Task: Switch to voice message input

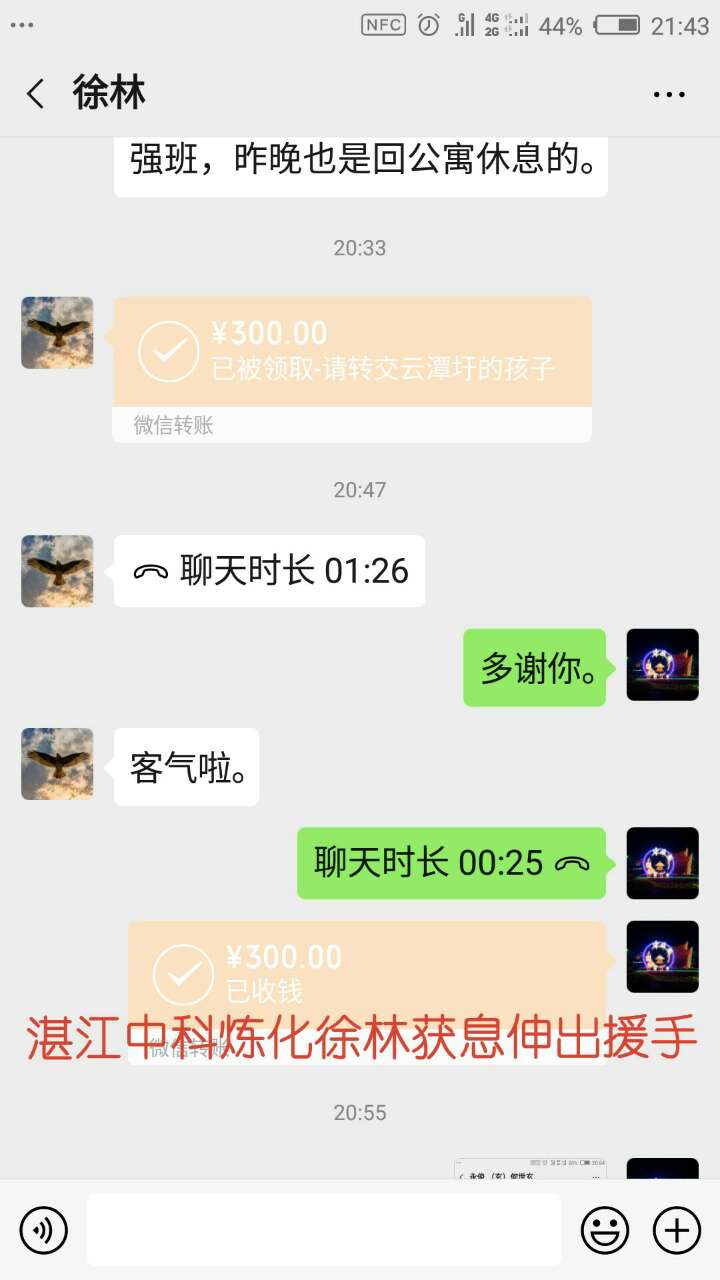Action: pos(43,1230)
